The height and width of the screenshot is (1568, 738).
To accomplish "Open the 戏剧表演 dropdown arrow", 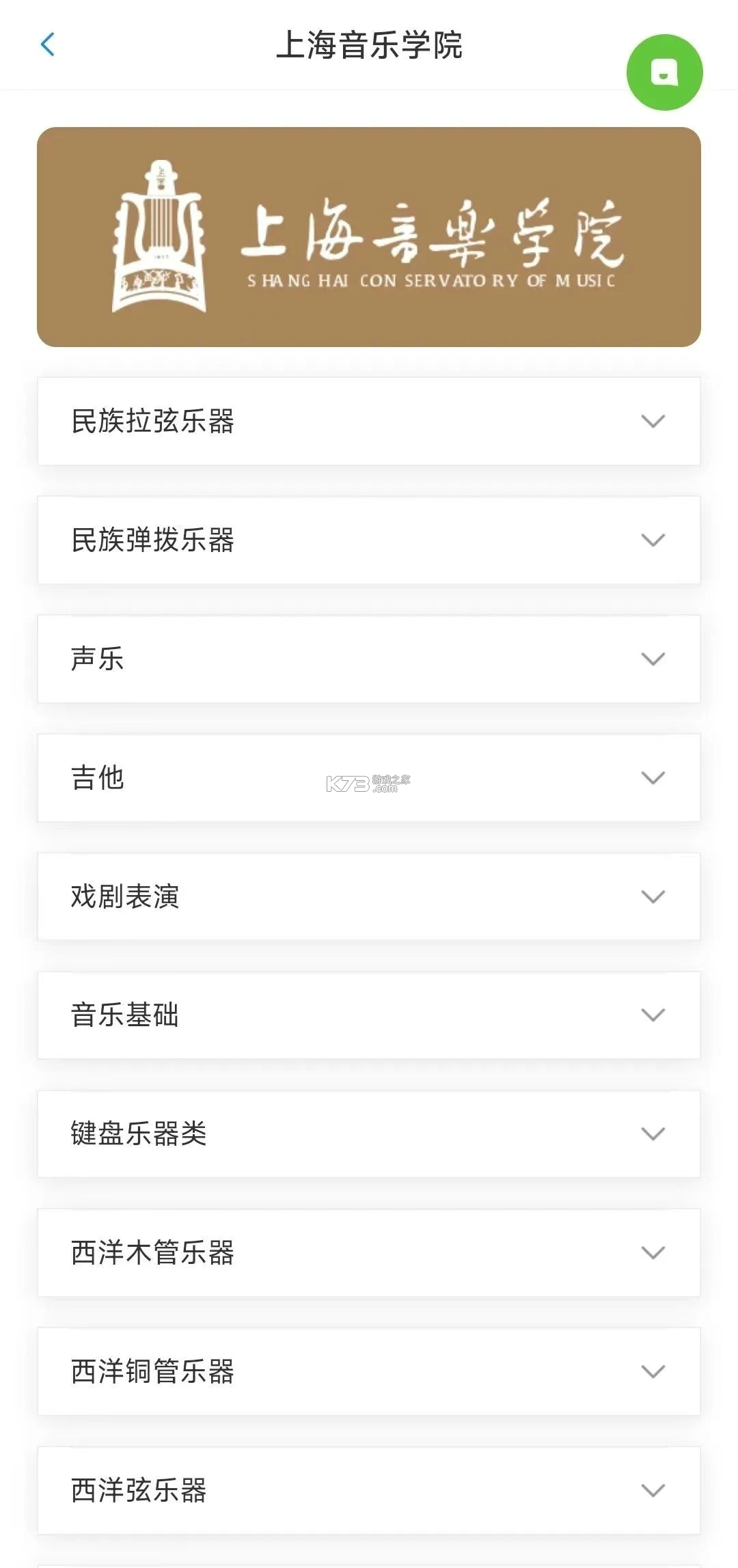I will (x=654, y=896).
